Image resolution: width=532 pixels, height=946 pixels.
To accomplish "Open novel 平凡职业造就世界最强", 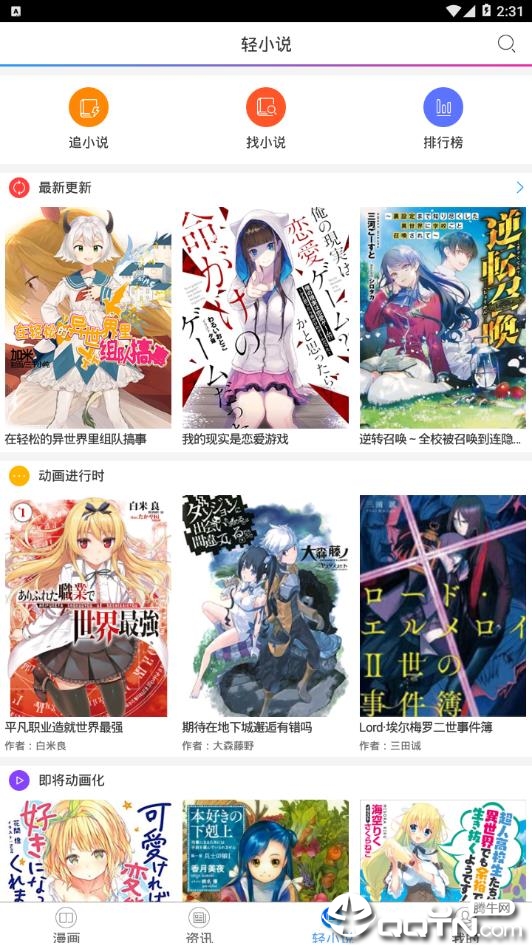I will pos(88,623).
